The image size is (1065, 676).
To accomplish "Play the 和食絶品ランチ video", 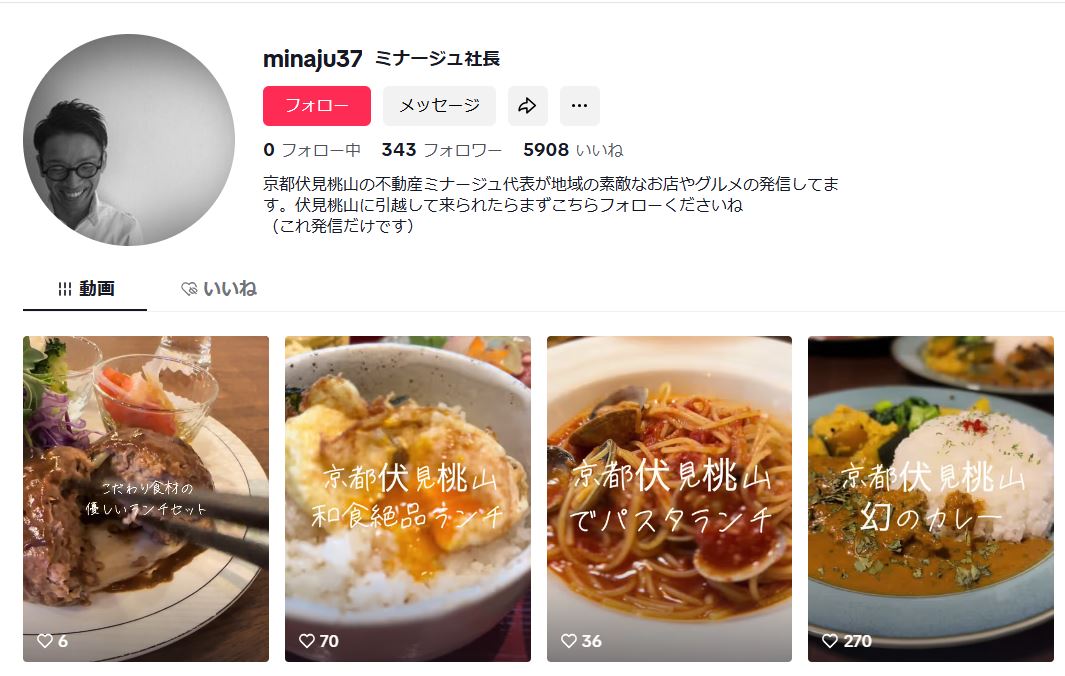I will (x=407, y=498).
